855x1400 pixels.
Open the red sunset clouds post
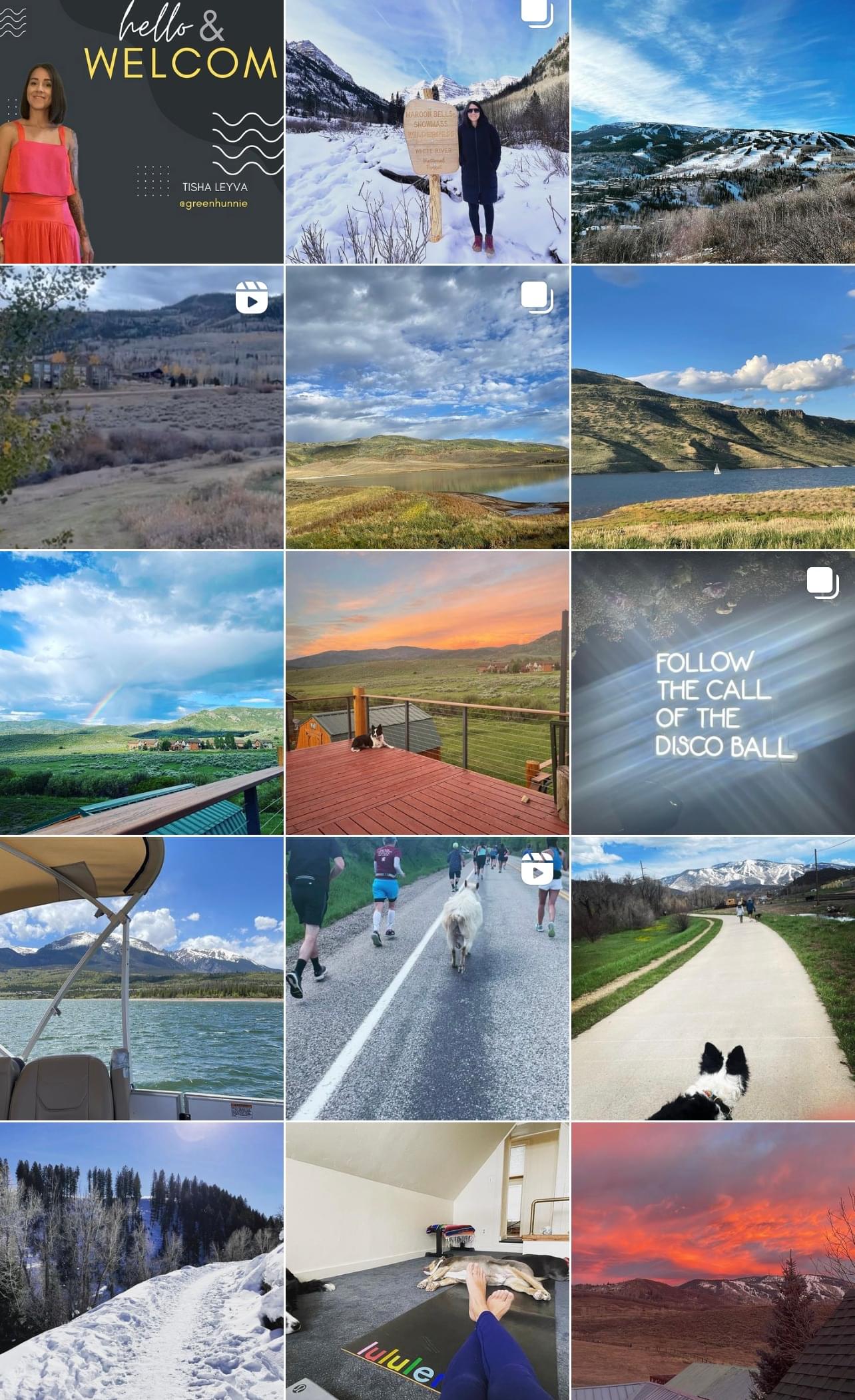713,1262
